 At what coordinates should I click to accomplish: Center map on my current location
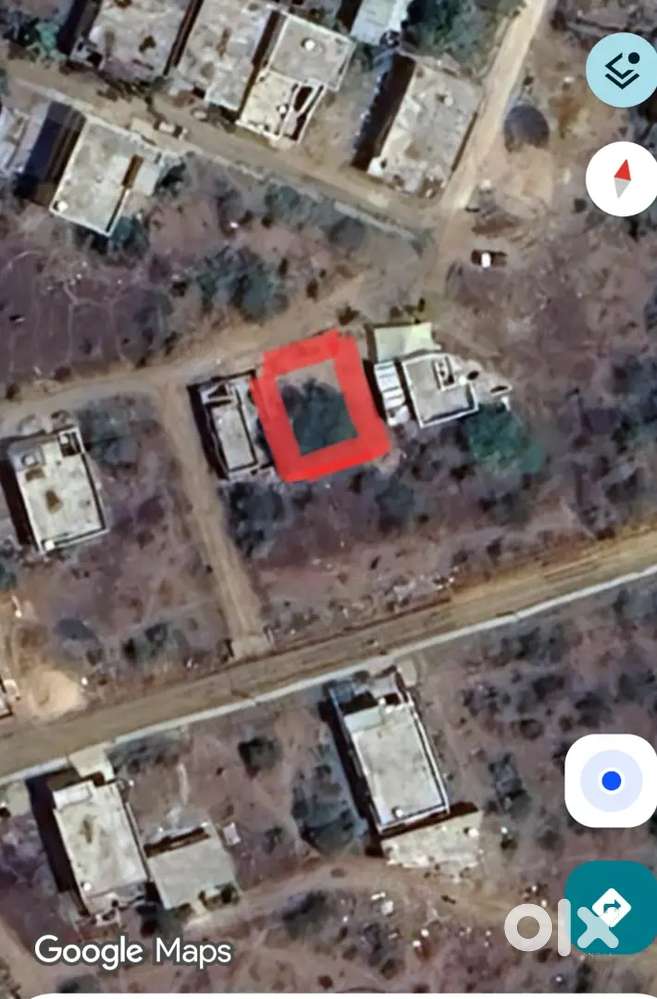point(611,780)
